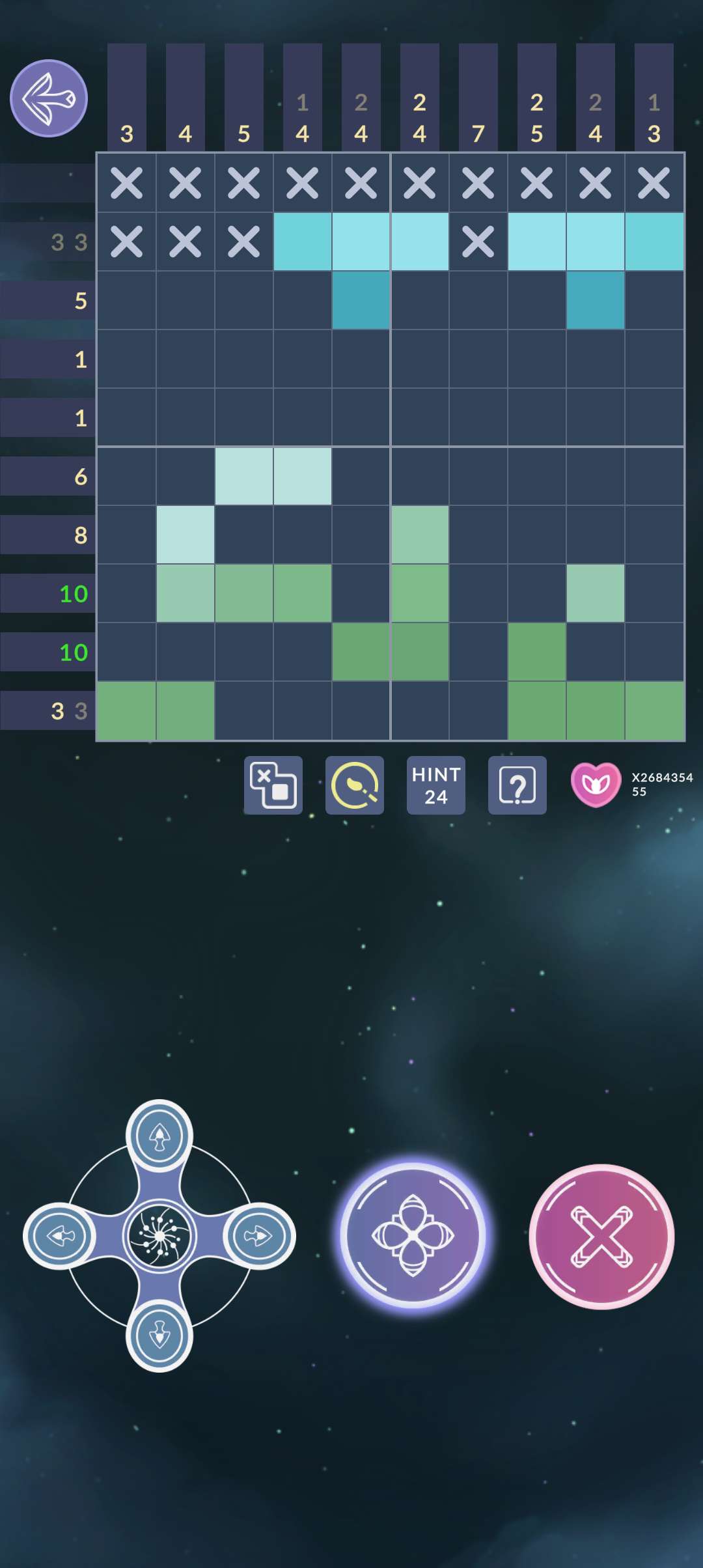Toggle the cross/fill mode switch icon
This screenshot has height=1568, width=703.
tap(273, 785)
